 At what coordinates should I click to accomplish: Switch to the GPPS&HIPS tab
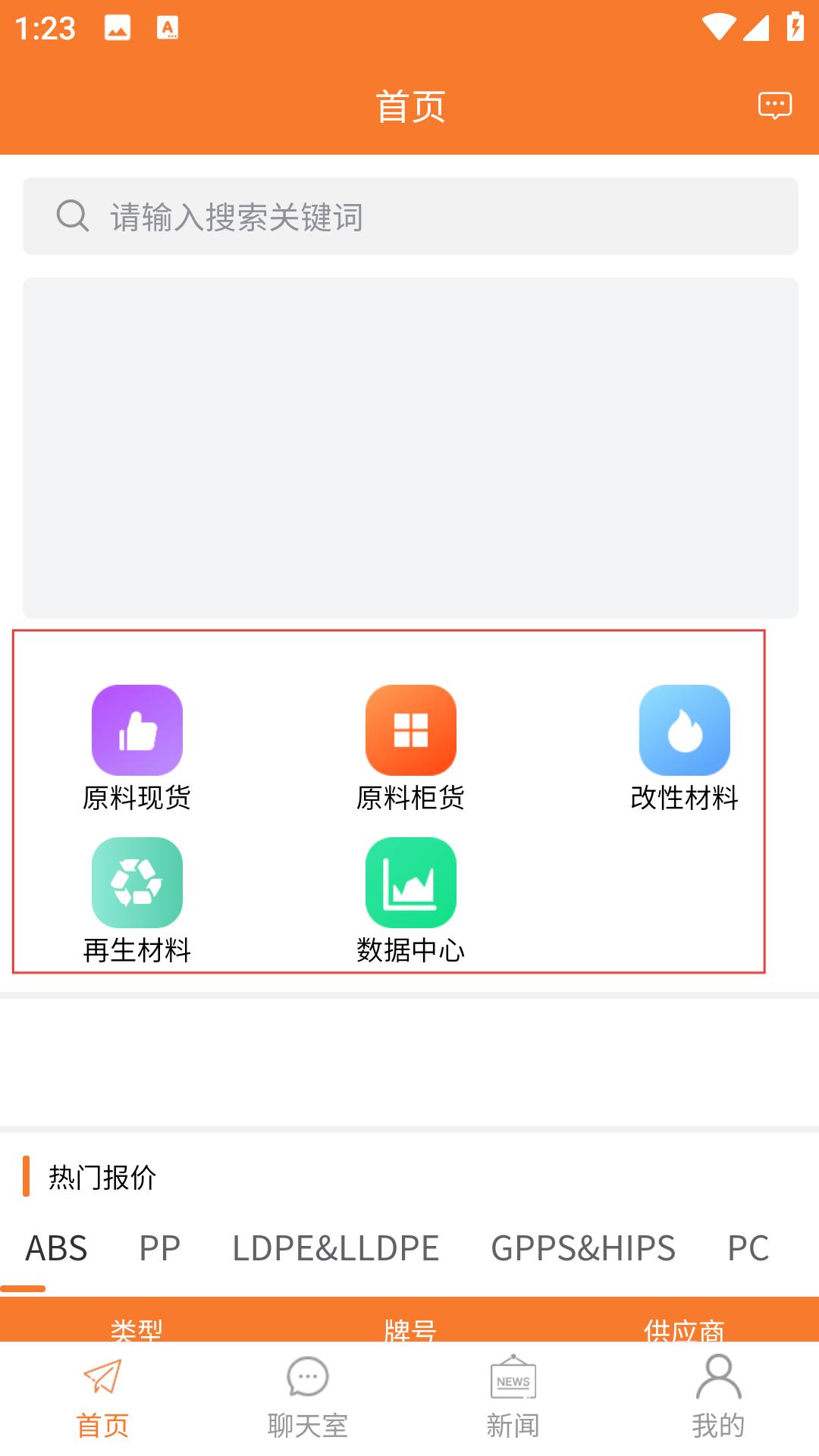click(582, 1248)
